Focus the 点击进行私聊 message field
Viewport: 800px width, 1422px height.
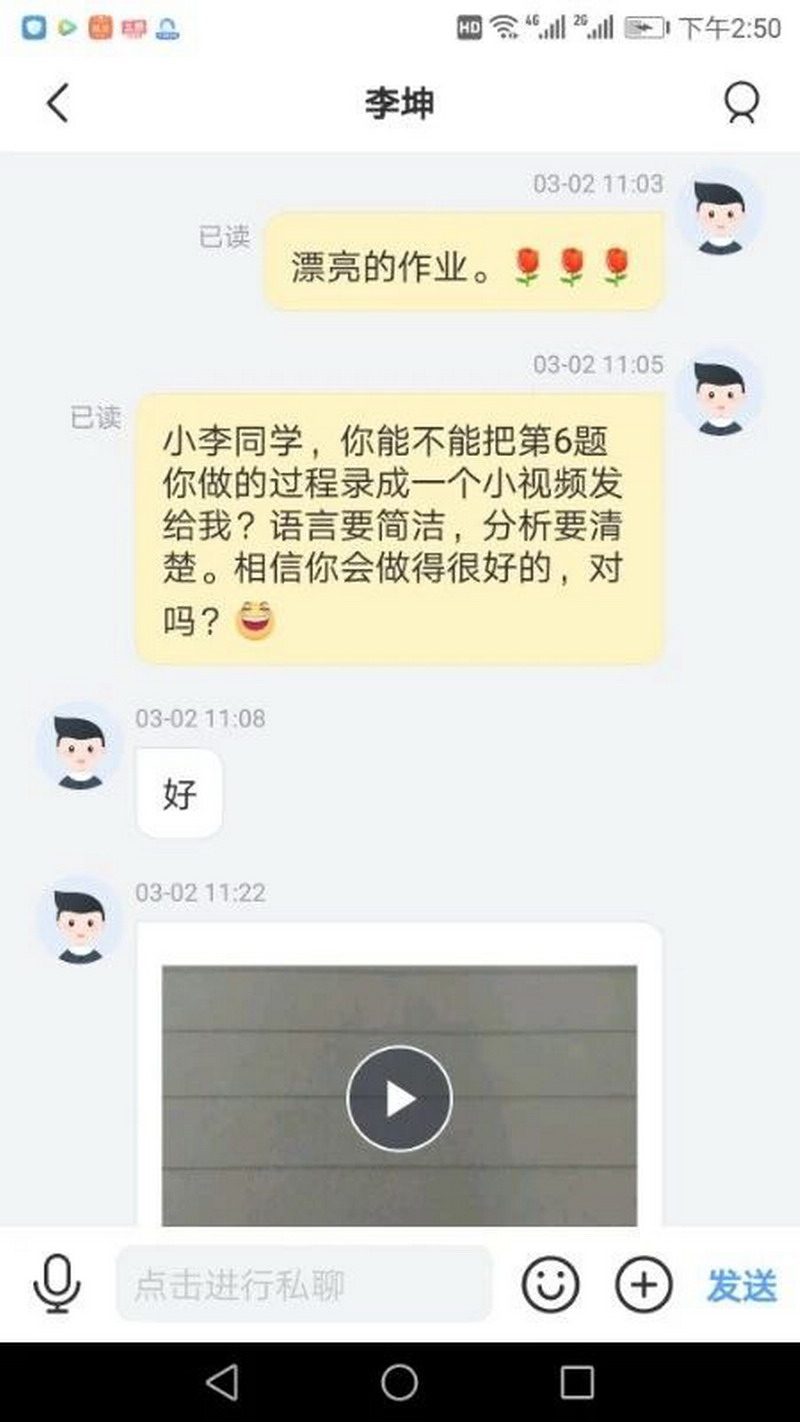(304, 1284)
